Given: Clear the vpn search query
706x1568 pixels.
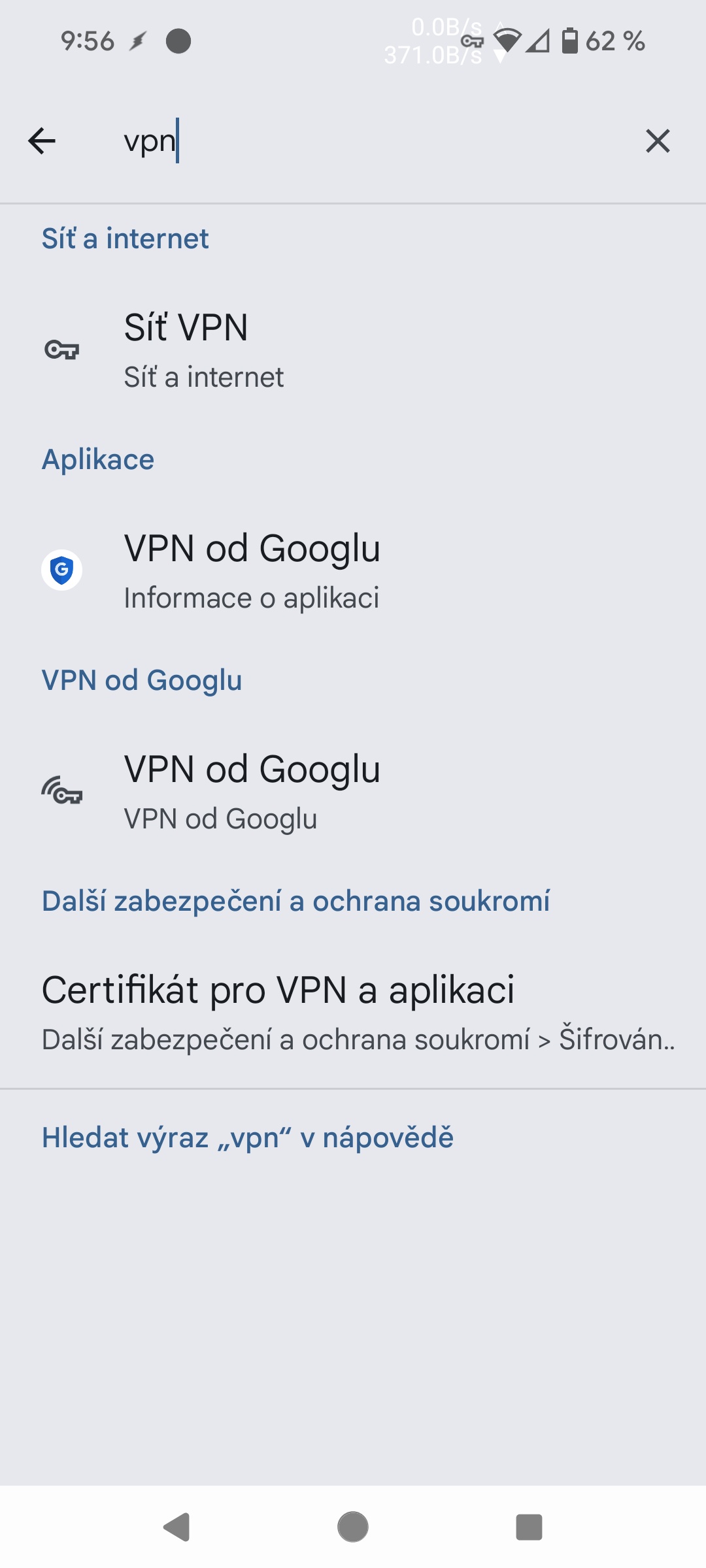Looking at the screenshot, I should tap(658, 141).
